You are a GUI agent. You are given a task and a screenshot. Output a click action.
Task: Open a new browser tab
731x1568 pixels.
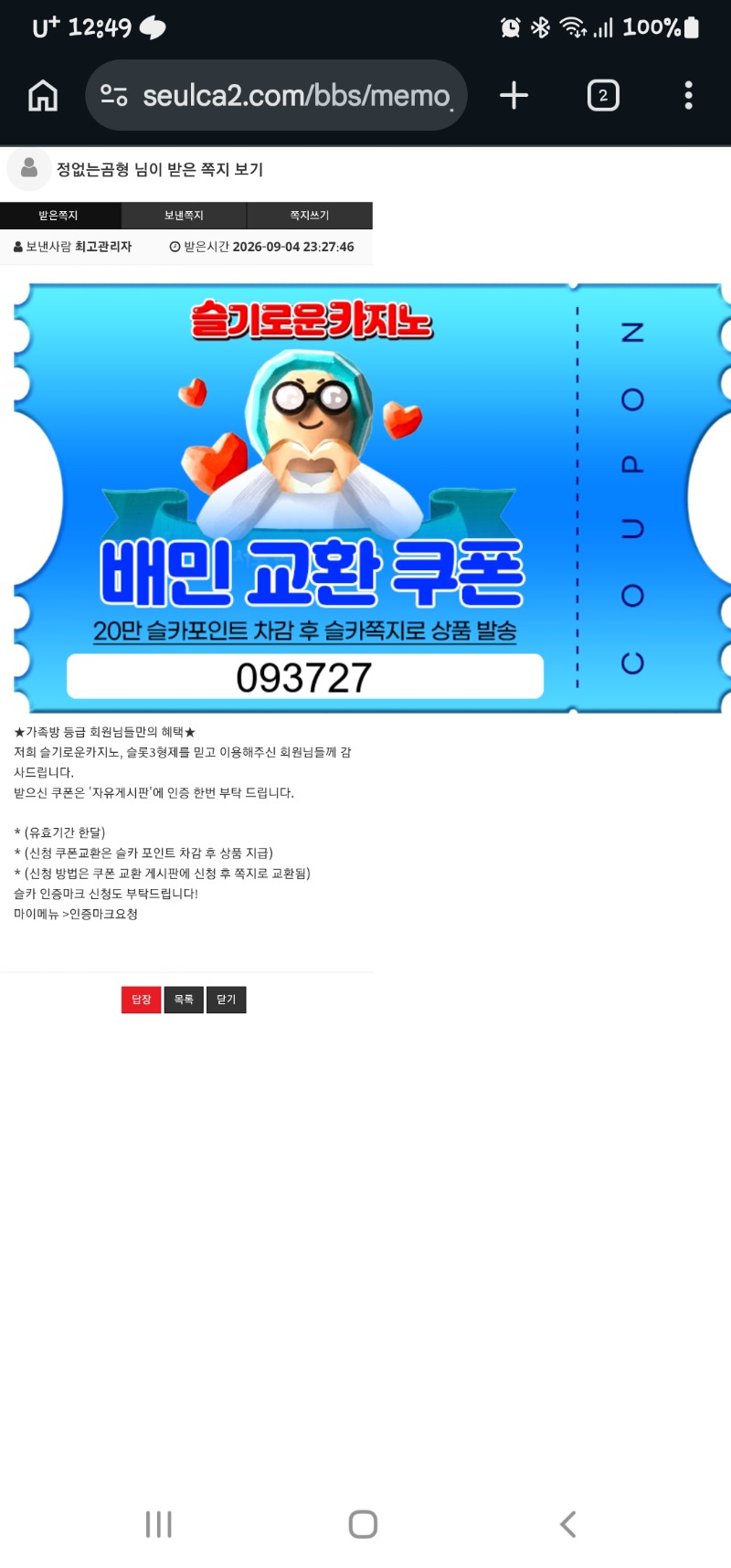514,95
